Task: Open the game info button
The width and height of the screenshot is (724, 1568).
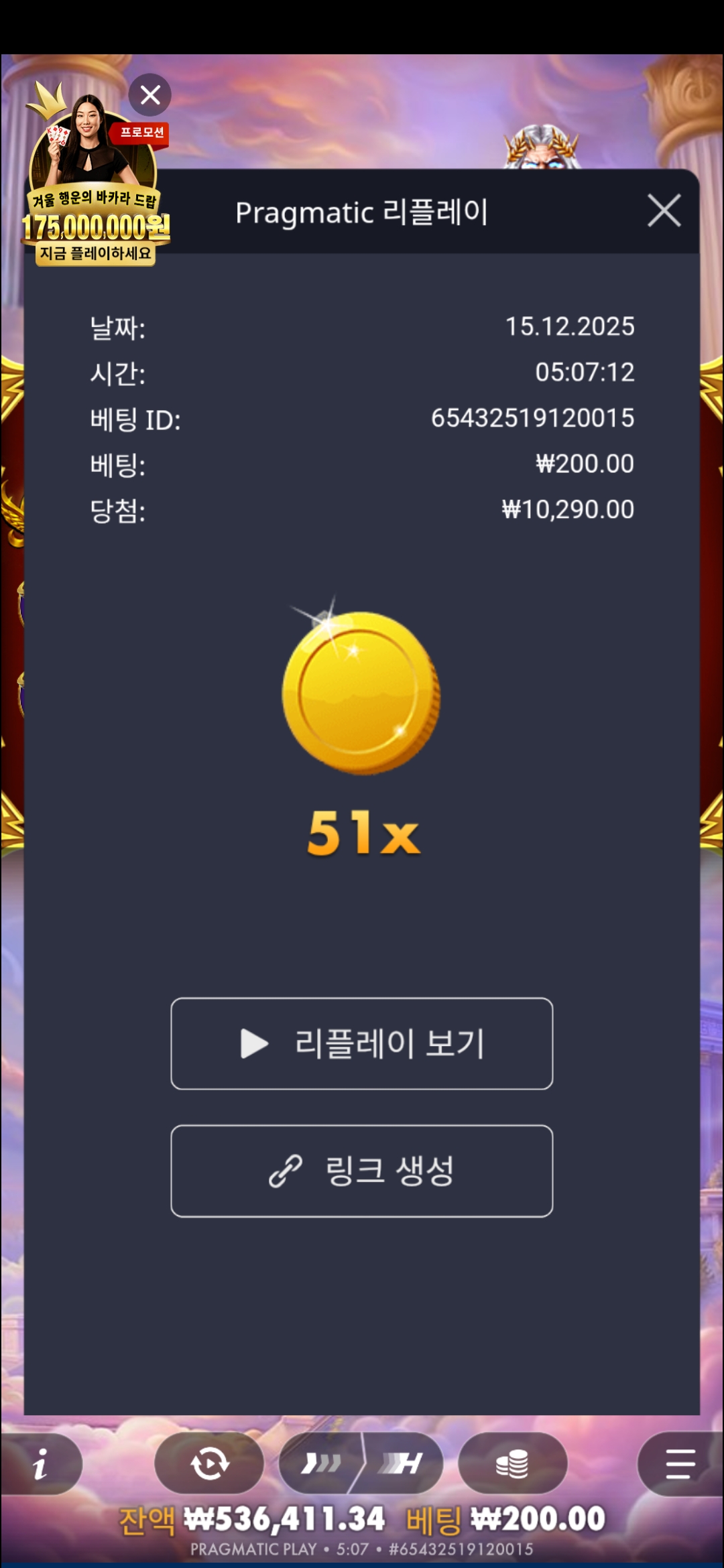Action: [40, 1464]
